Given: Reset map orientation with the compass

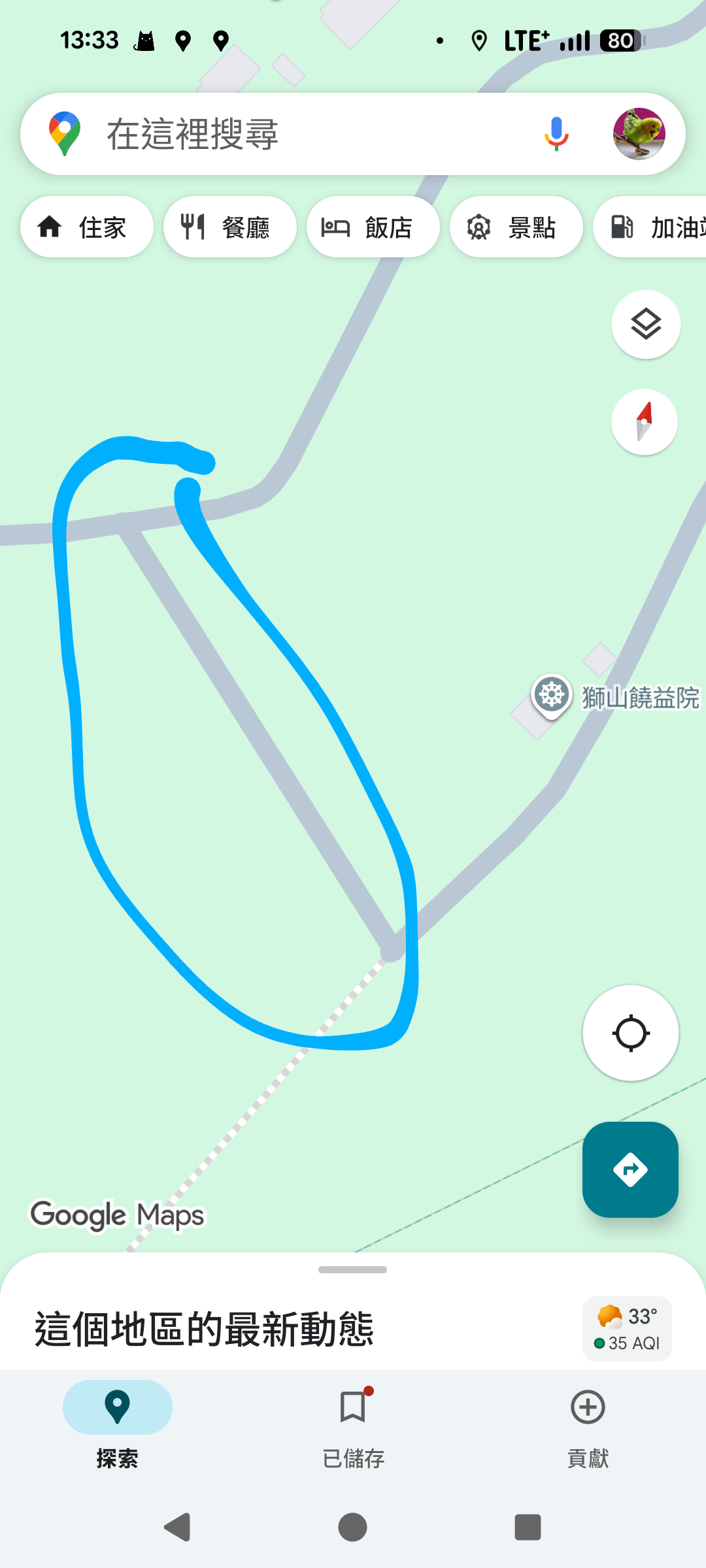Looking at the screenshot, I should [x=645, y=422].
